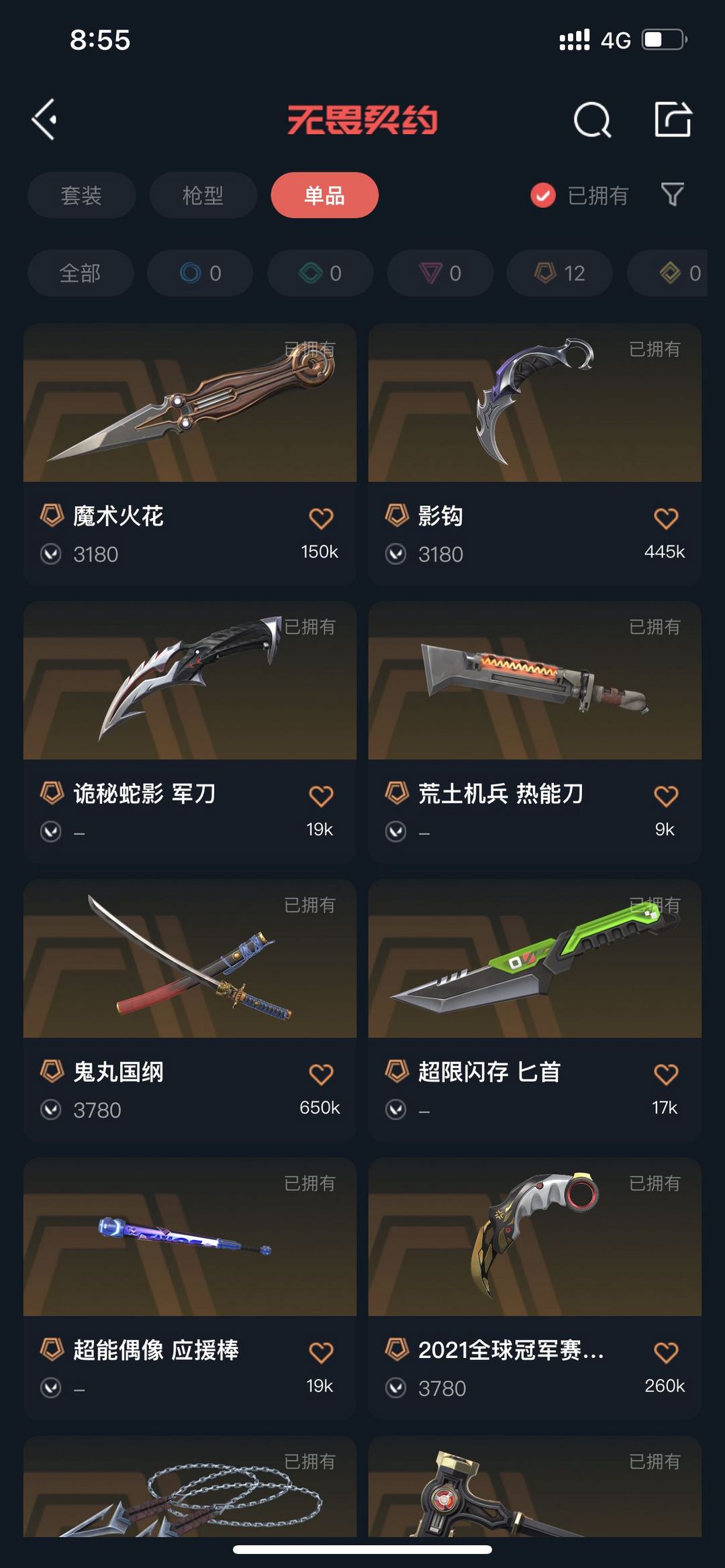Select the purple rarity filter chip
This screenshot has width=725, height=1568.
pyautogui.click(x=439, y=273)
